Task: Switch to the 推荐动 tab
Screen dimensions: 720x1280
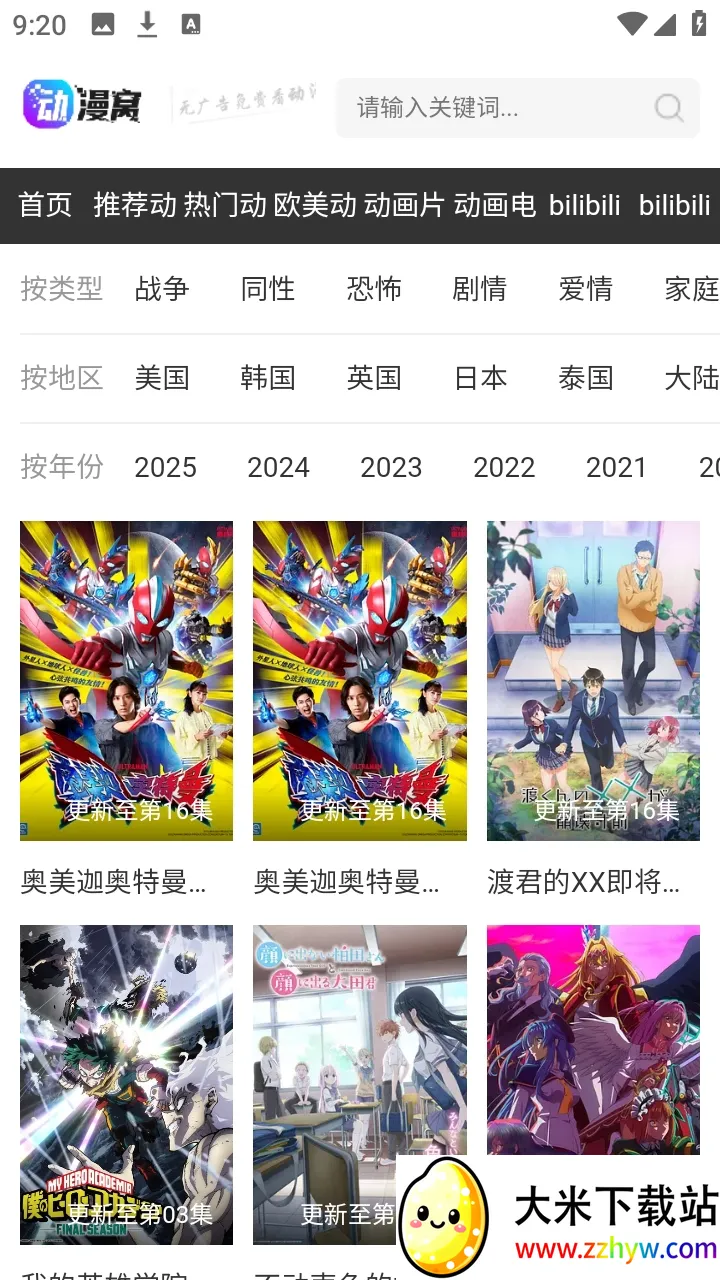Action: [x=134, y=205]
